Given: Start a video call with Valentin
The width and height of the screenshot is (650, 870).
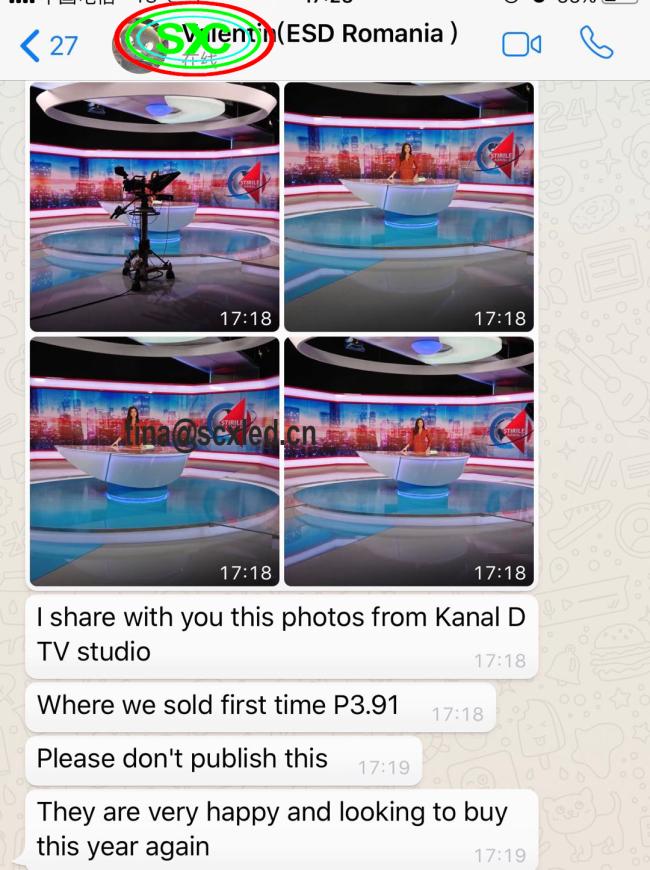Looking at the screenshot, I should click(x=521, y=45).
